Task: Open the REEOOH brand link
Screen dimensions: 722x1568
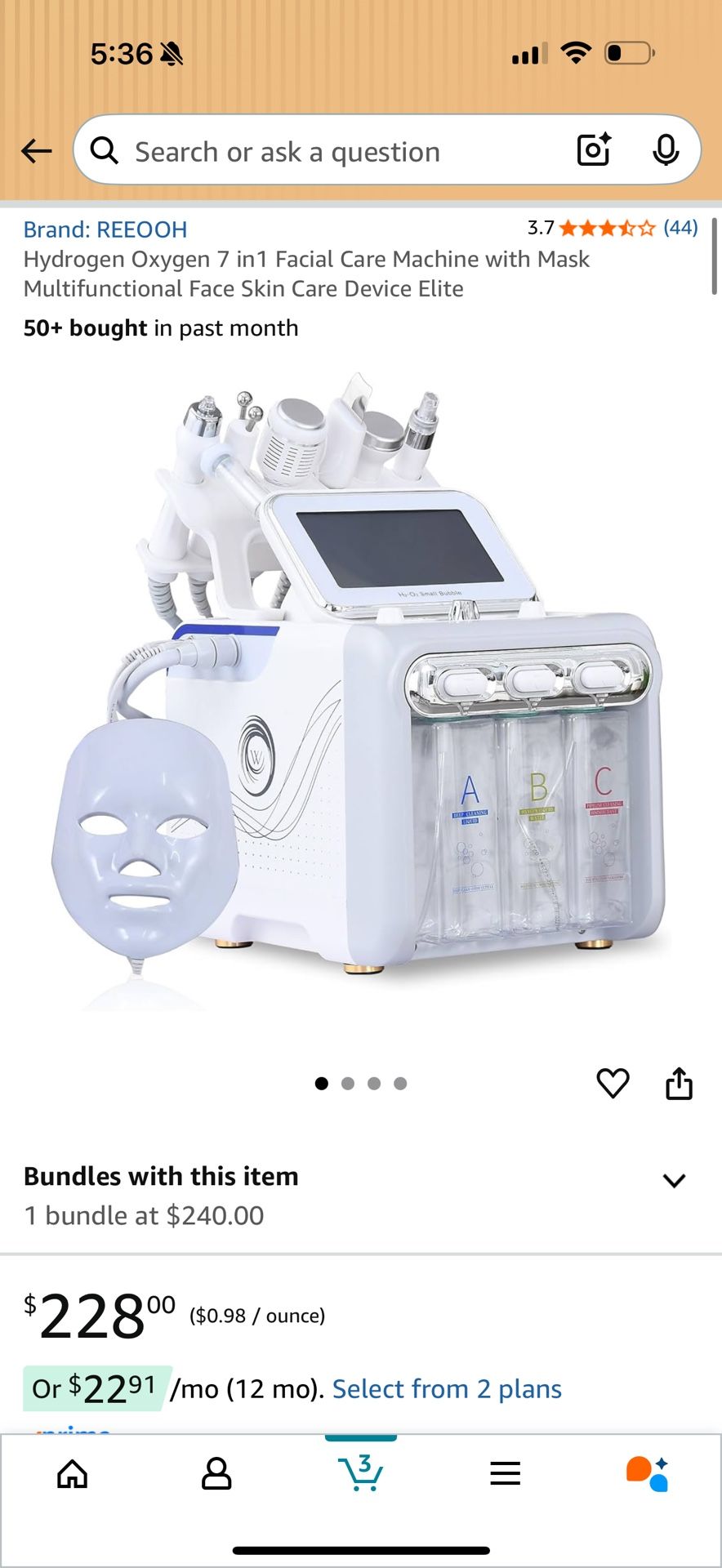Action: click(105, 229)
